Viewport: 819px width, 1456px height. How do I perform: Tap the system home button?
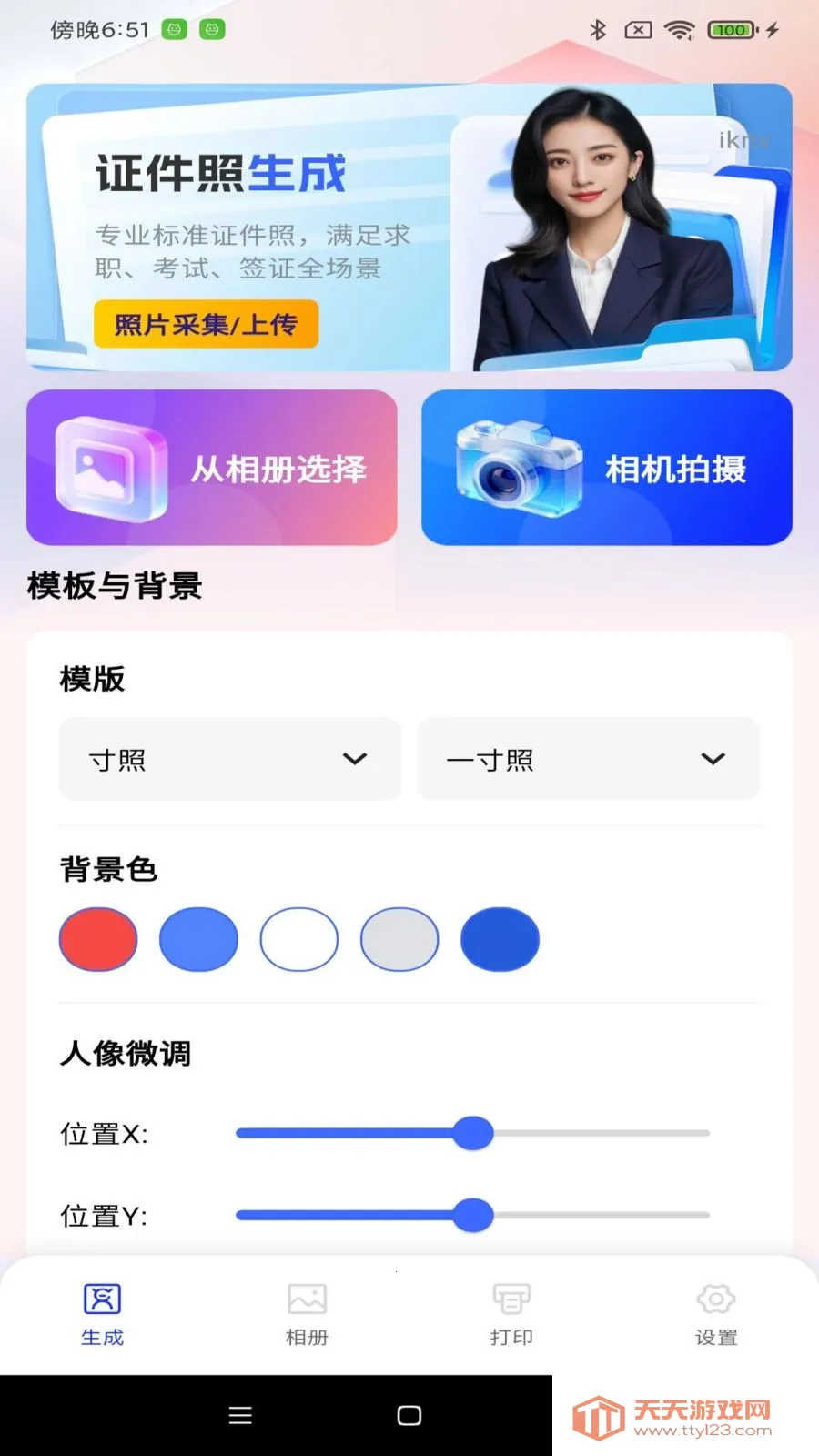click(409, 1415)
